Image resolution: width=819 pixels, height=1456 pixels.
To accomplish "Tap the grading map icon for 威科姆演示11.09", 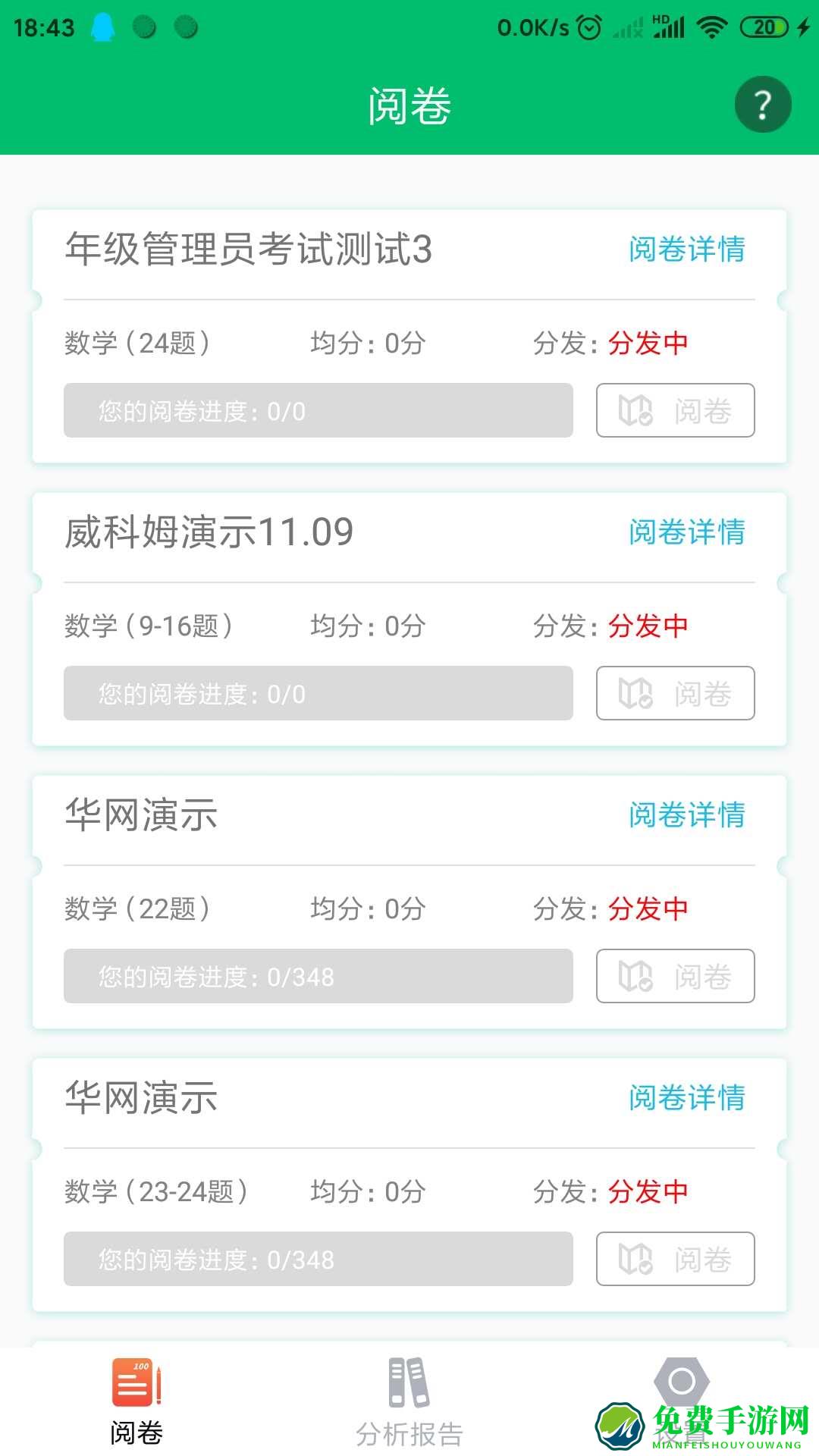I will point(637,694).
